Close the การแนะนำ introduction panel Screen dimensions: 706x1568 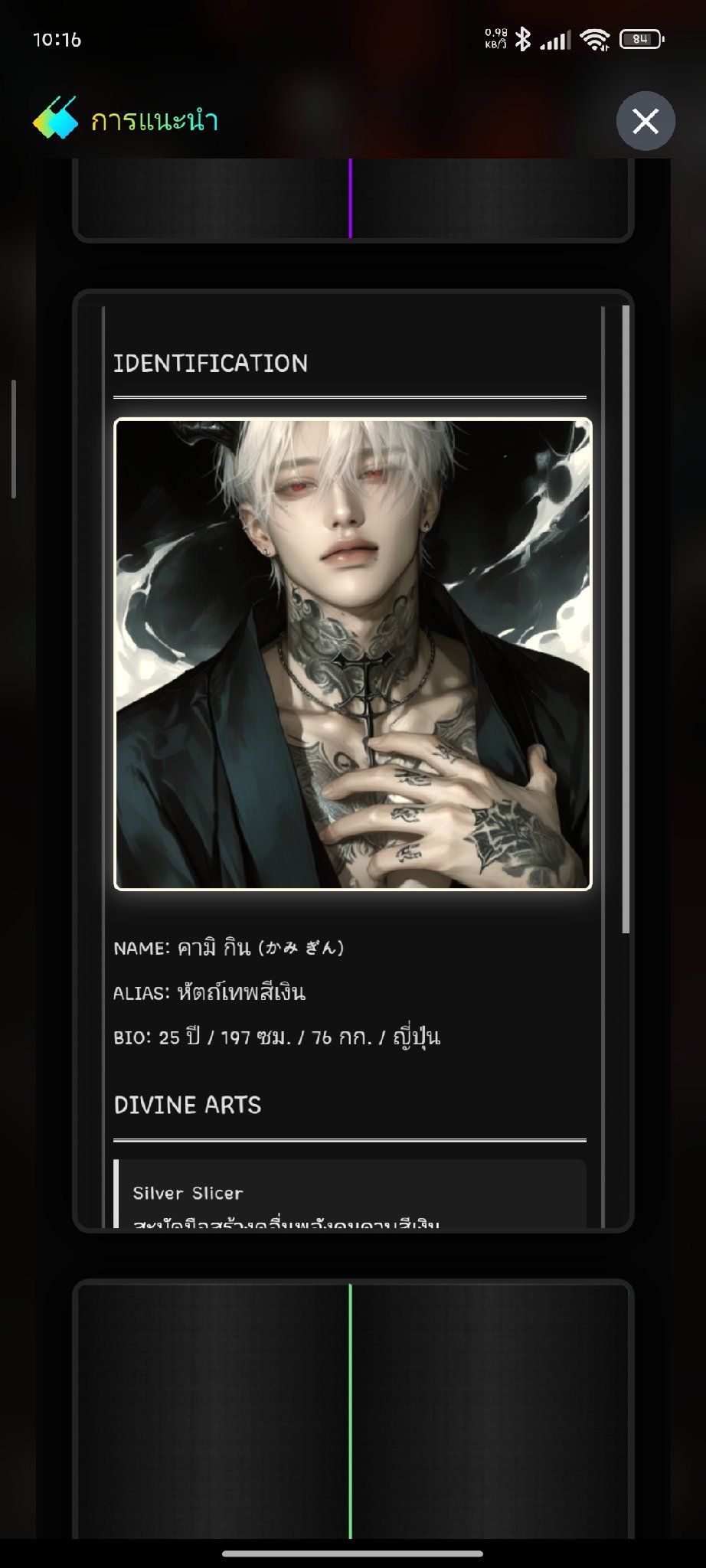646,121
